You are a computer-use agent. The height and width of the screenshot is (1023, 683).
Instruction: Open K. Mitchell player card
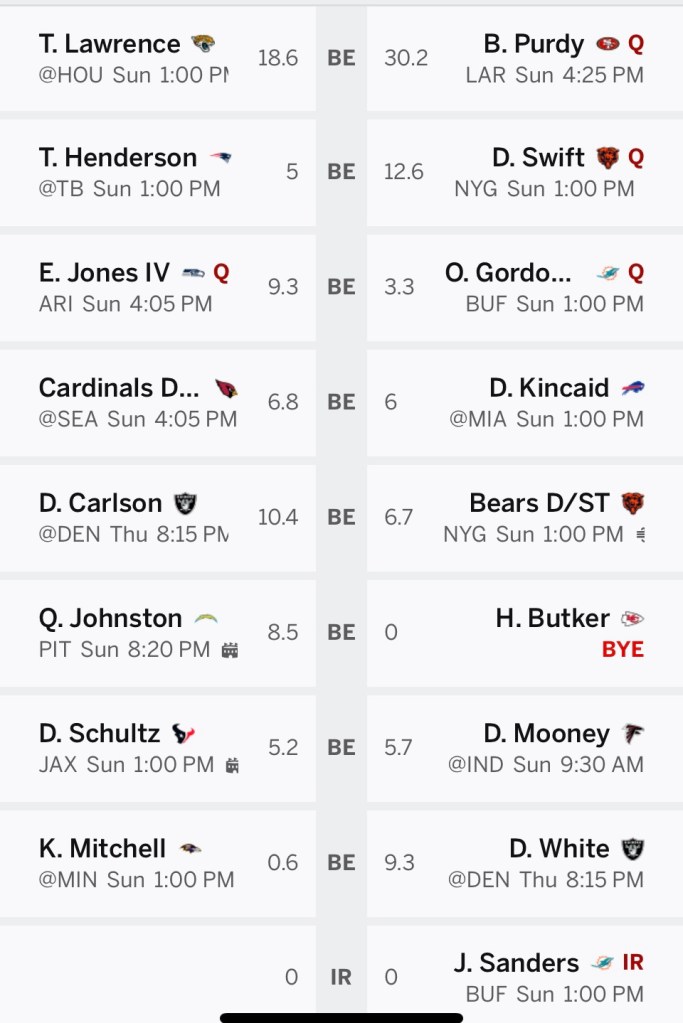click(102, 849)
